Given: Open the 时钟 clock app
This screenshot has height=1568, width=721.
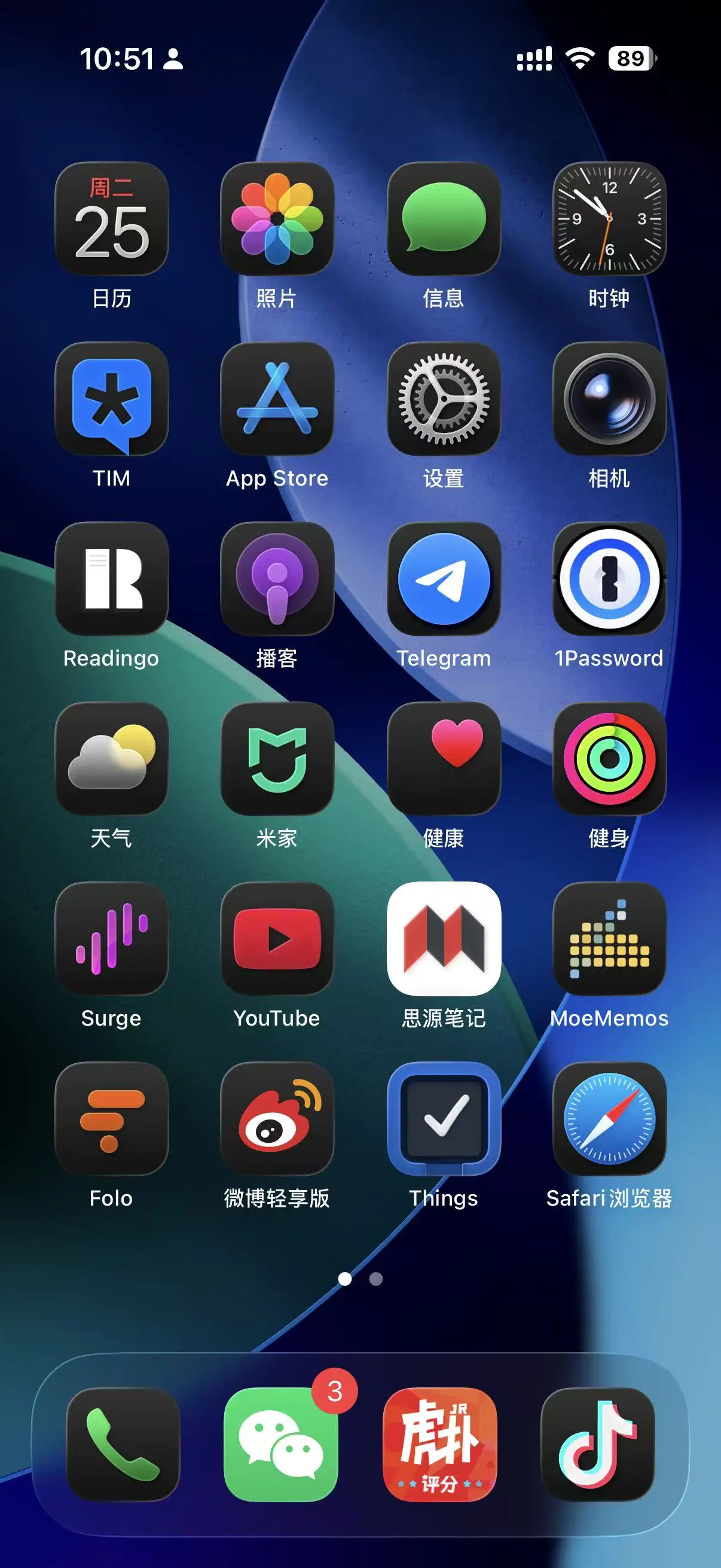Looking at the screenshot, I should [609, 218].
